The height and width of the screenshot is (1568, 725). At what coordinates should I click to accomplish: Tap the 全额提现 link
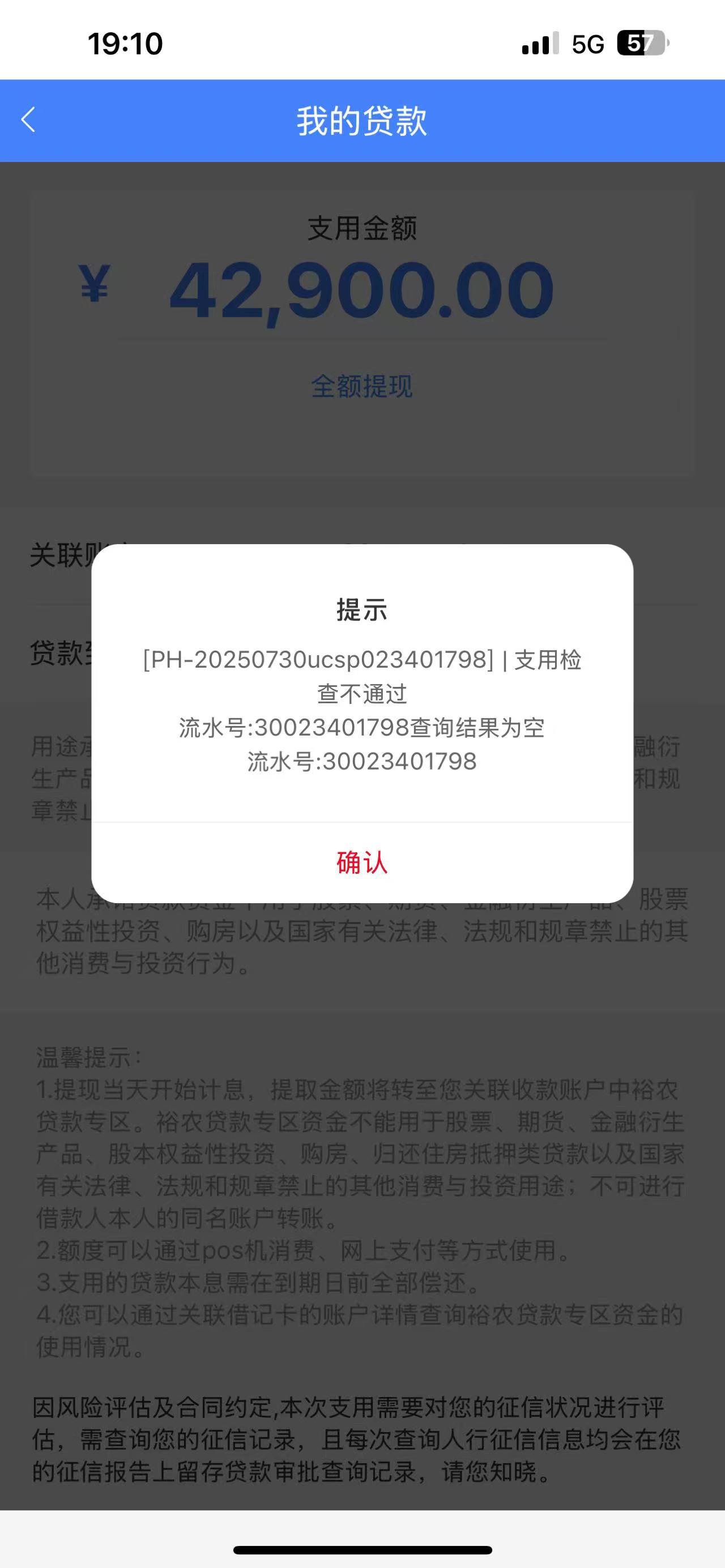pyautogui.click(x=362, y=386)
